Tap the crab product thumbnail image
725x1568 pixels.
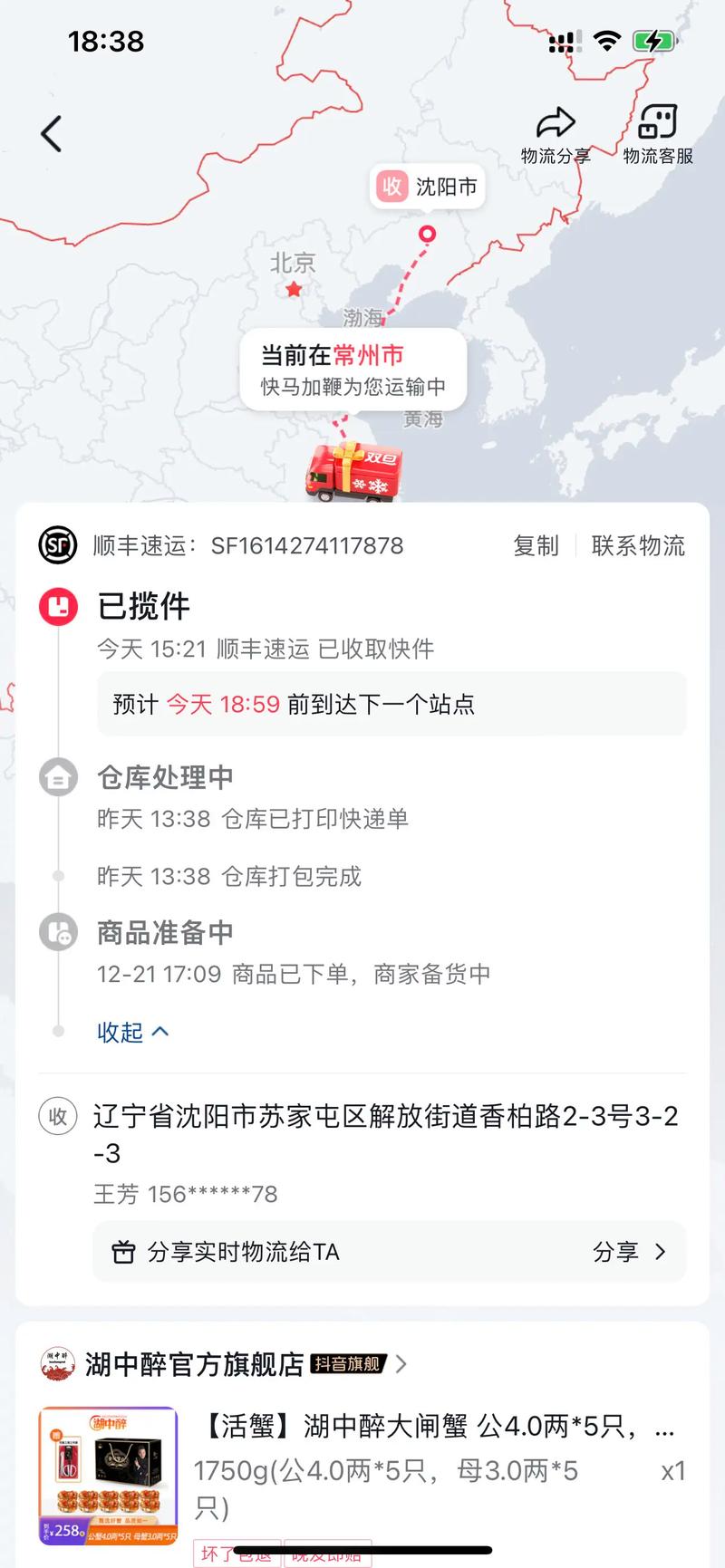107,1477
